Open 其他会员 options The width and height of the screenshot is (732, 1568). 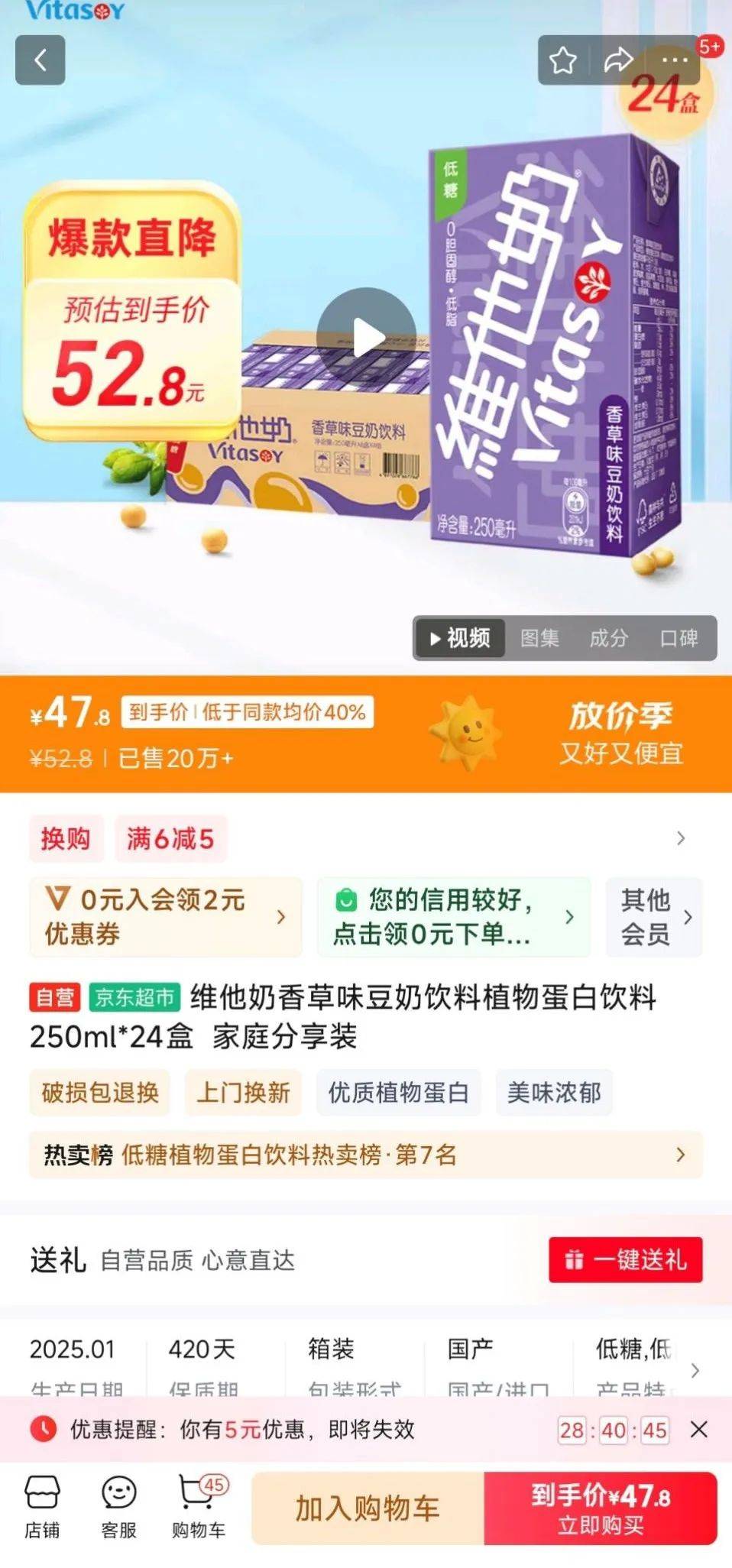coord(654,916)
